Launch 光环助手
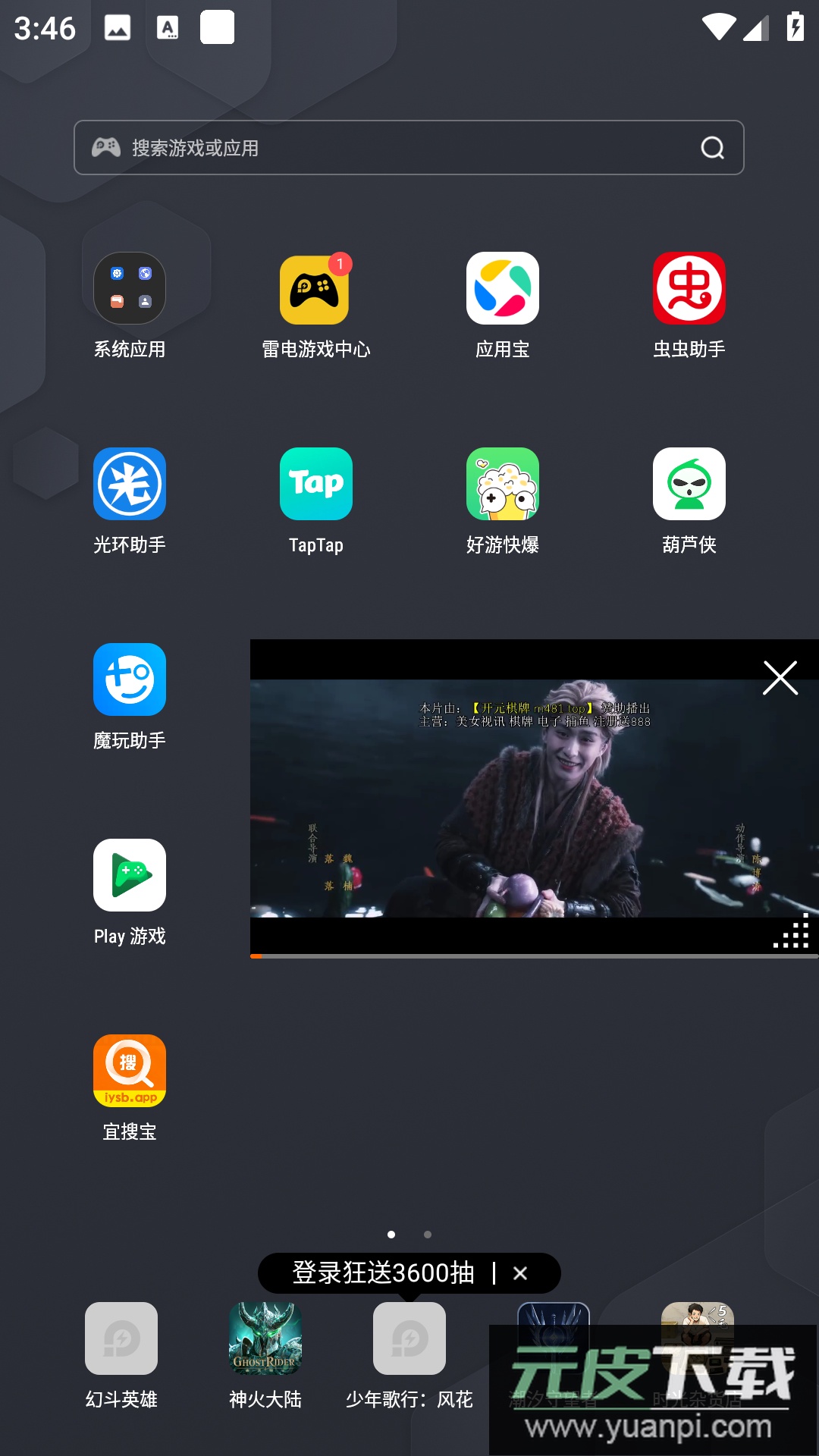819x1456 pixels. (x=130, y=485)
